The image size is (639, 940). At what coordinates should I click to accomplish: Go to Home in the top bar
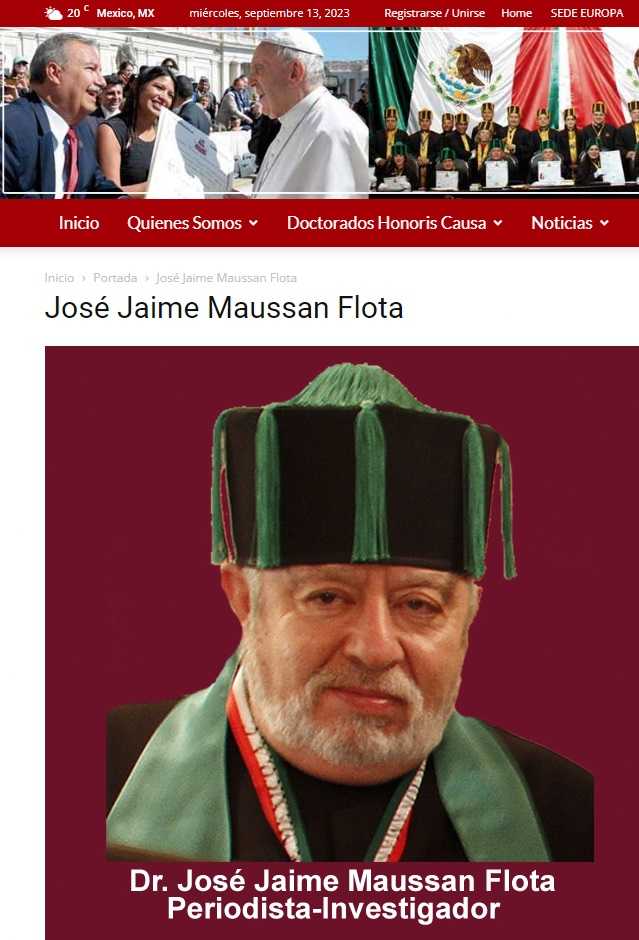[x=516, y=13]
